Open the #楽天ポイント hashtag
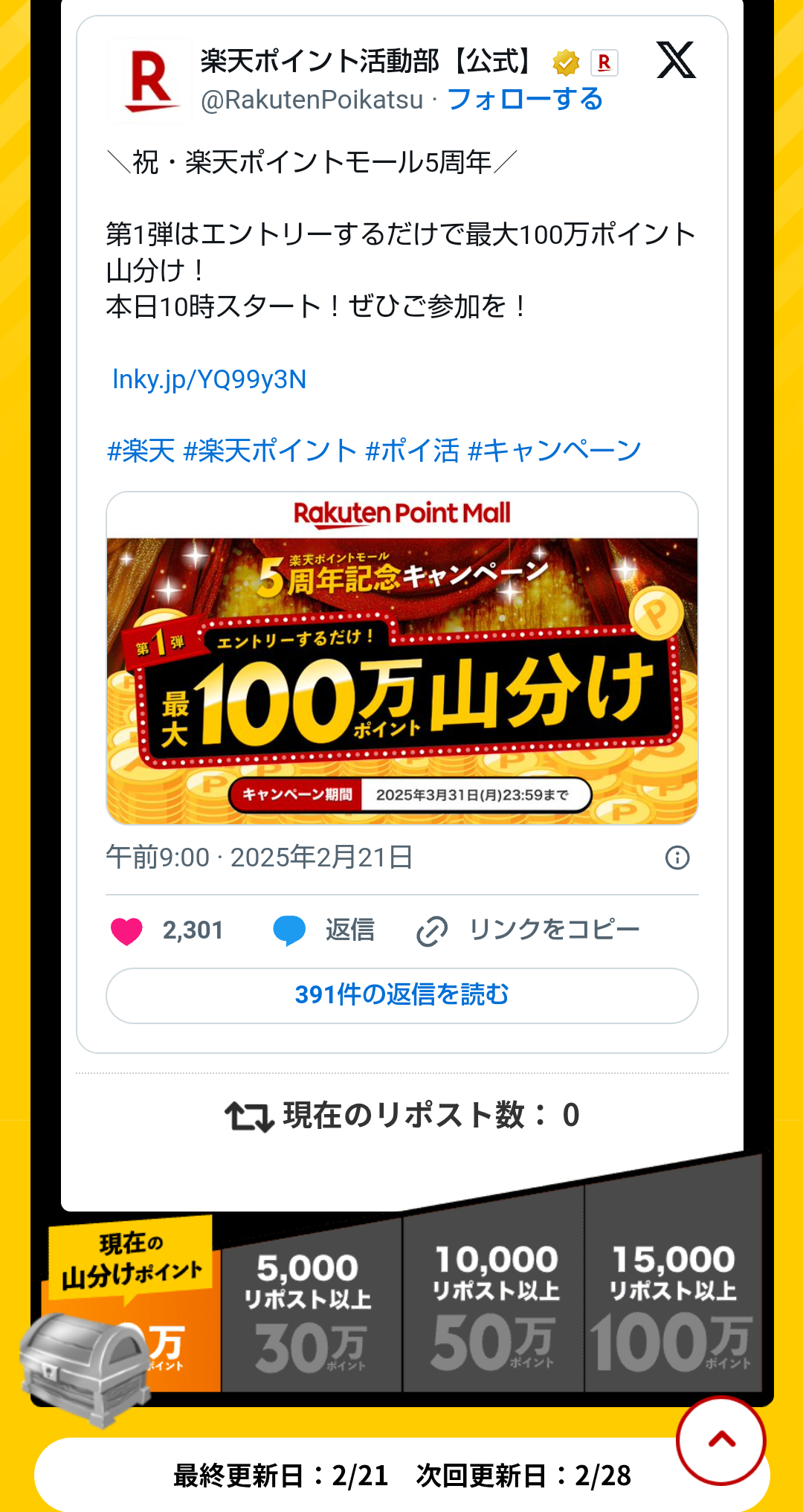The width and height of the screenshot is (803, 1512). 270,451
